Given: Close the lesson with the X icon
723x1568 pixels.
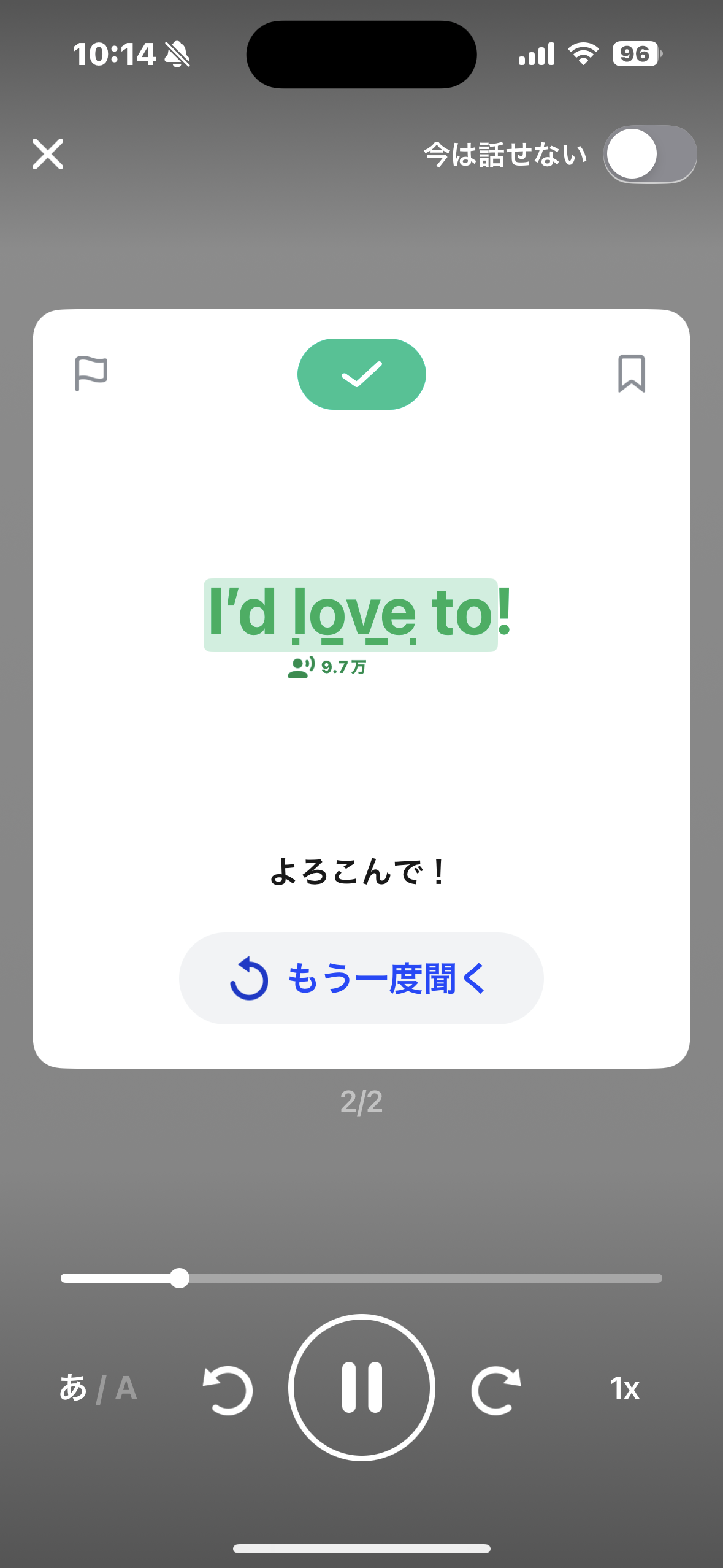Looking at the screenshot, I should (48, 153).
